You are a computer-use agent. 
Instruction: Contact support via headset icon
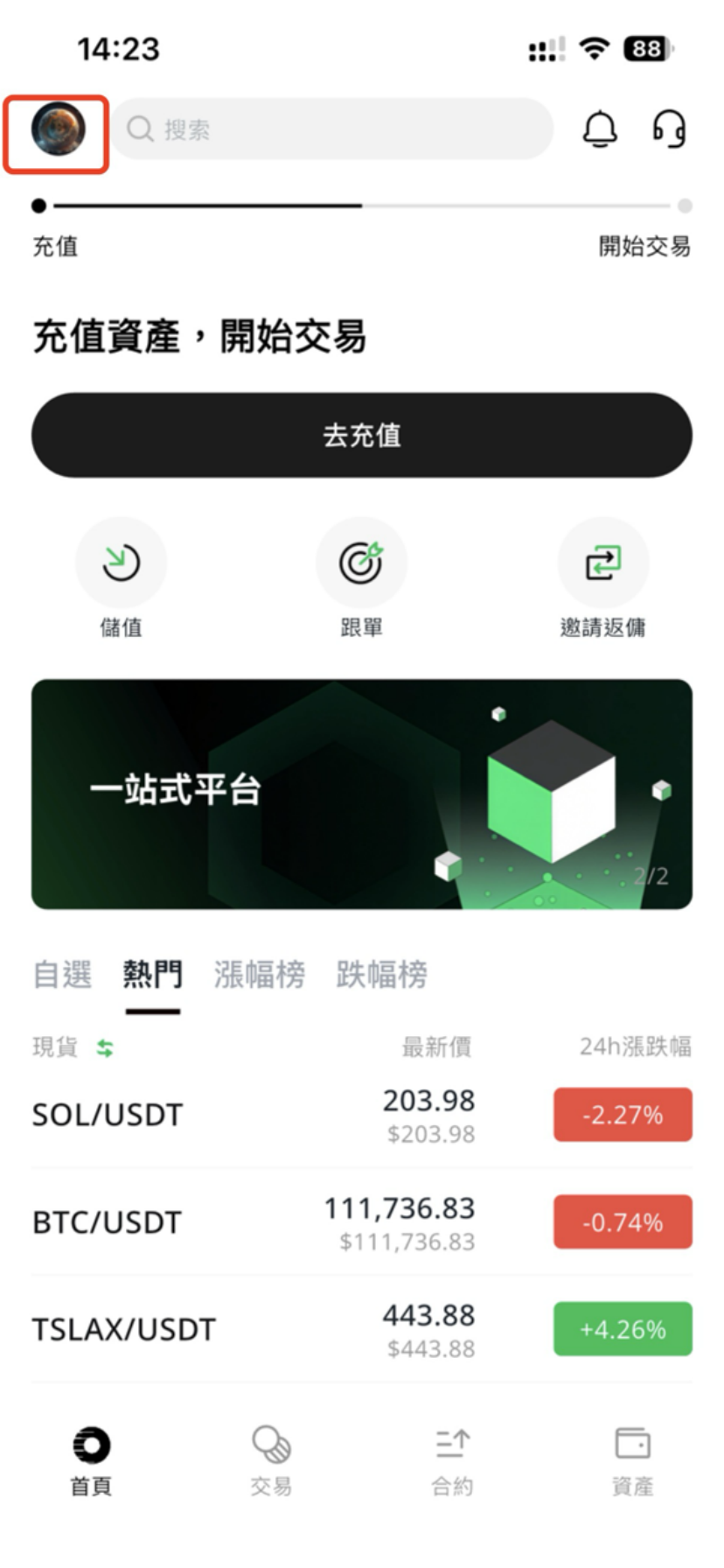click(x=669, y=129)
